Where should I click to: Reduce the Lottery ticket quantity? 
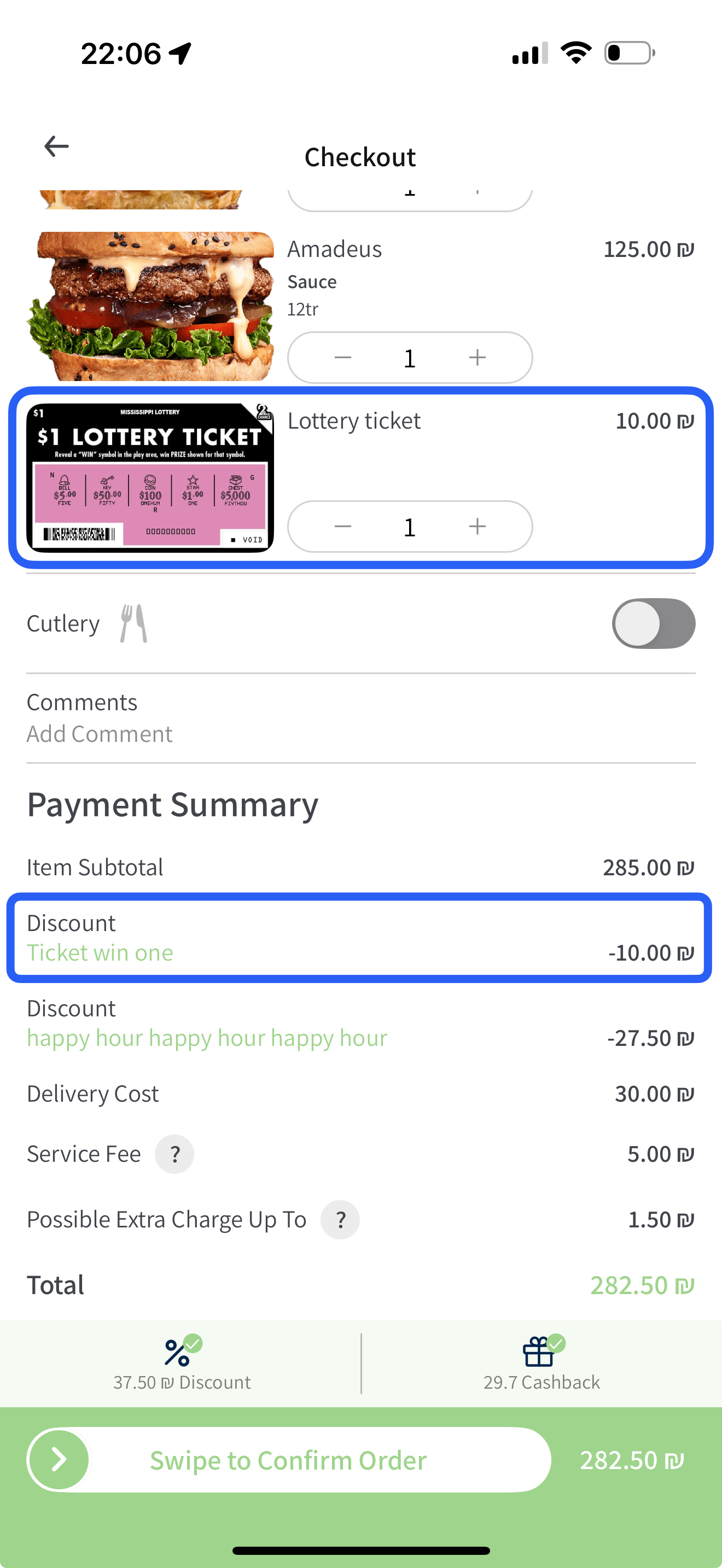point(343,526)
